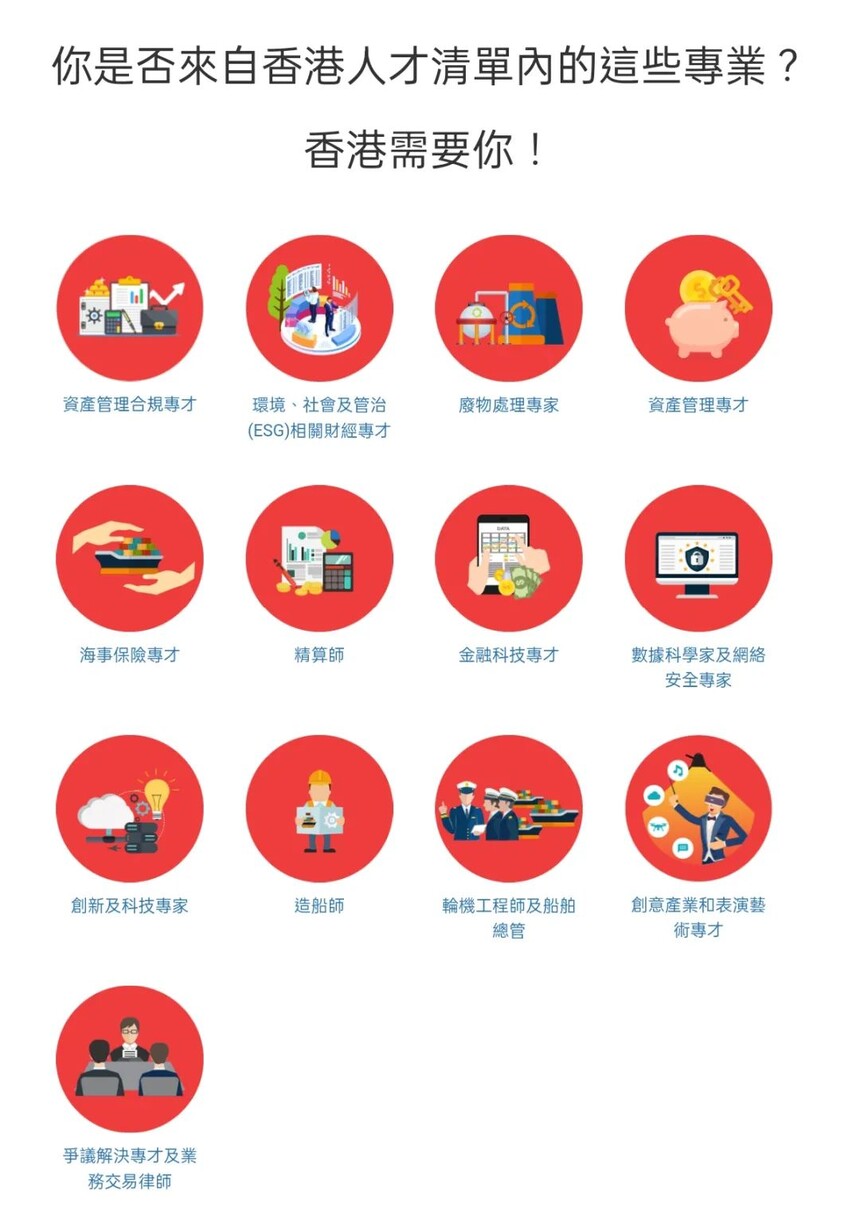
Task: Open 環境、社會及管治(ESG)相關財經專才 profession
Action: 319,308
